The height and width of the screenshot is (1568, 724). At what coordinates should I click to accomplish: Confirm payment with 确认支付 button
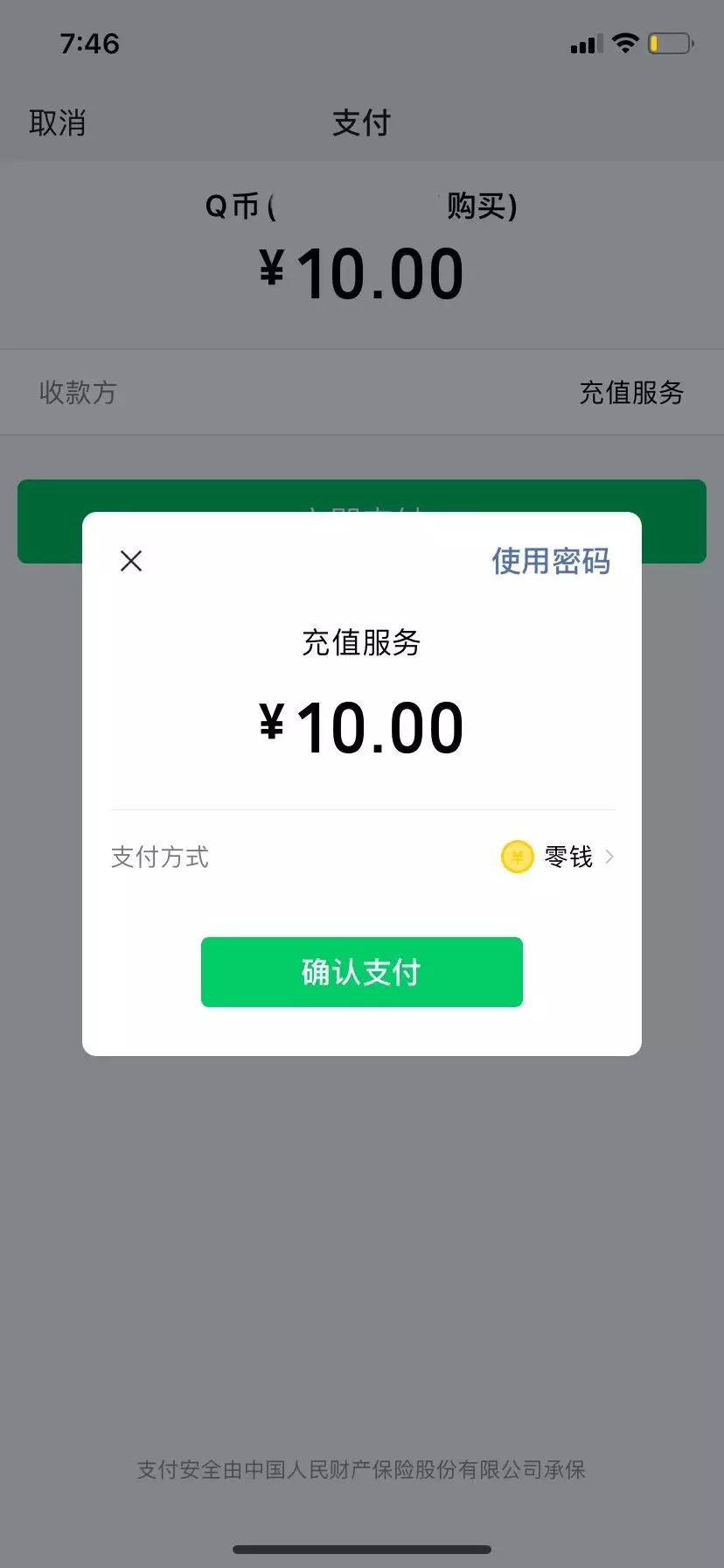click(361, 972)
